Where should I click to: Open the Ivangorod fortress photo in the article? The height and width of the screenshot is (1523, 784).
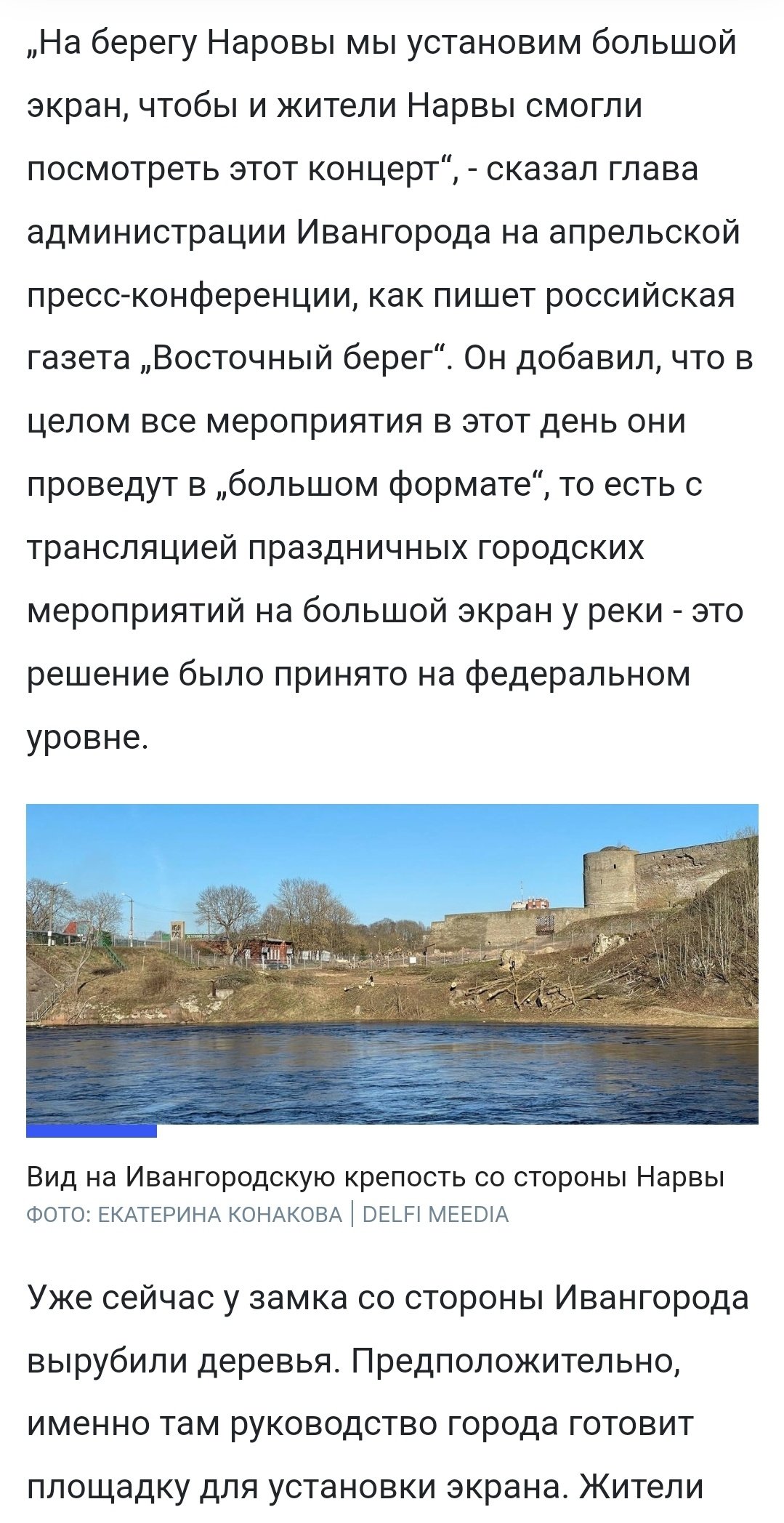(x=392, y=964)
